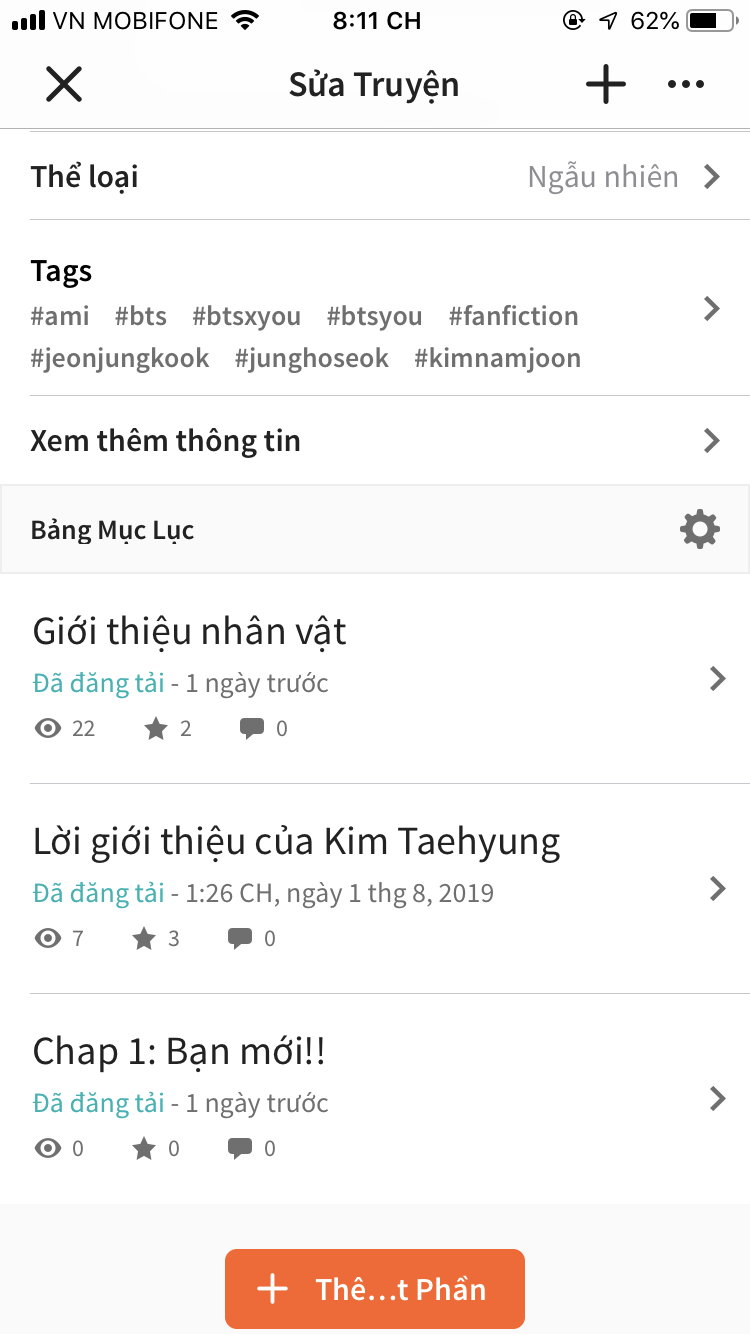Tap the plus icon in the top bar

(x=606, y=84)
